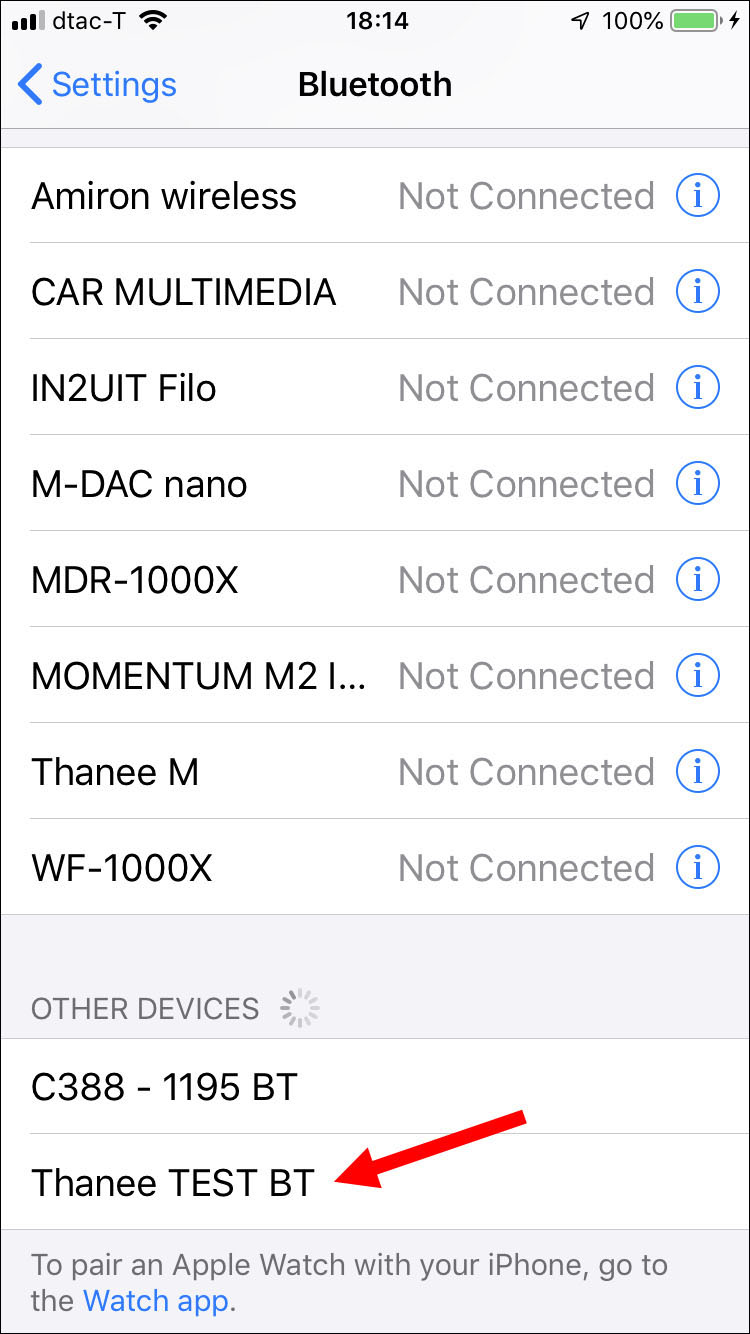The height and width of the screenshot is (1334, 750).
Task: View WF-1000X device info
Action: 697,868
